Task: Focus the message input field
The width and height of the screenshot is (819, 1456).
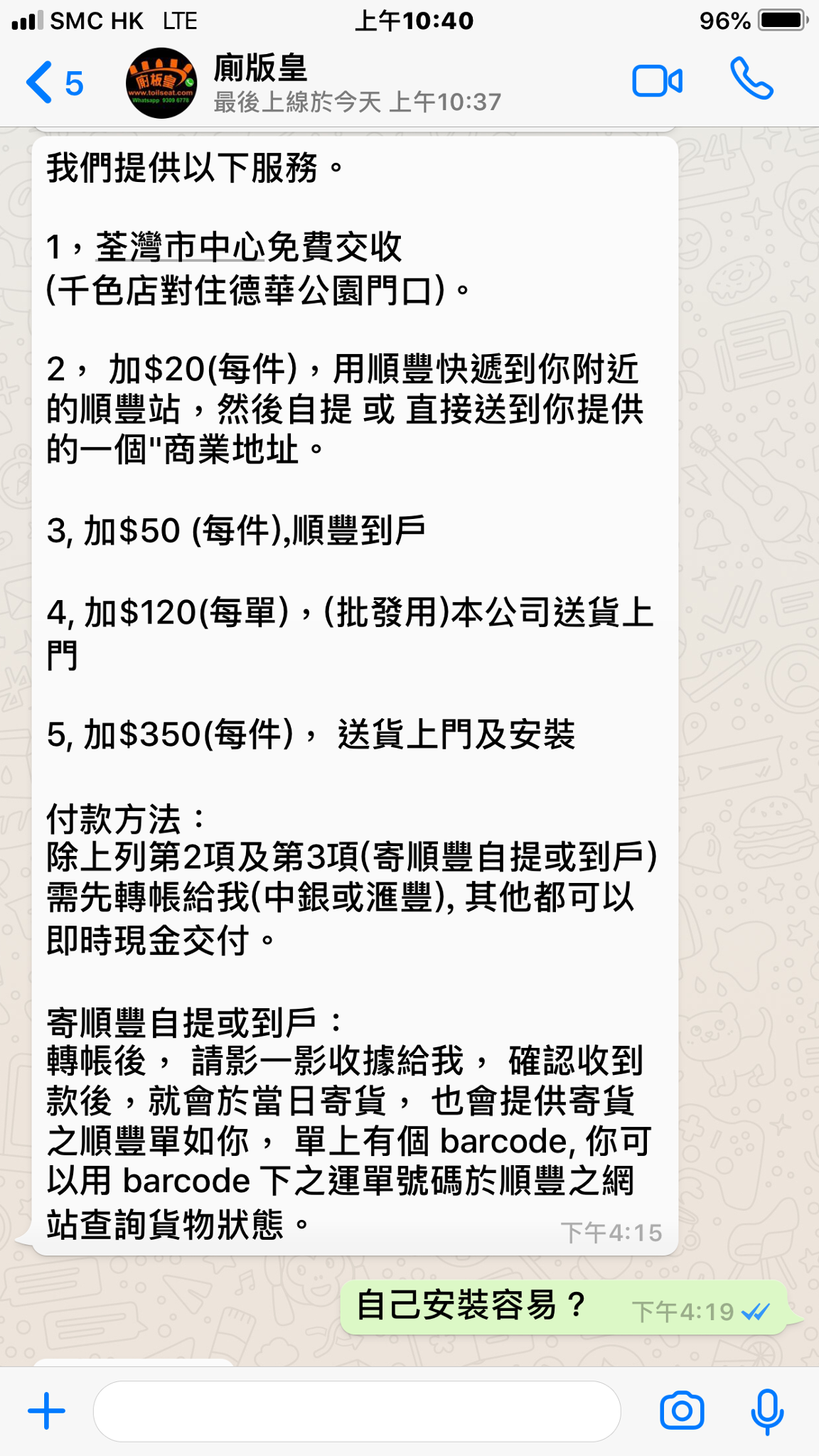Action: (x=355, y=1410)
